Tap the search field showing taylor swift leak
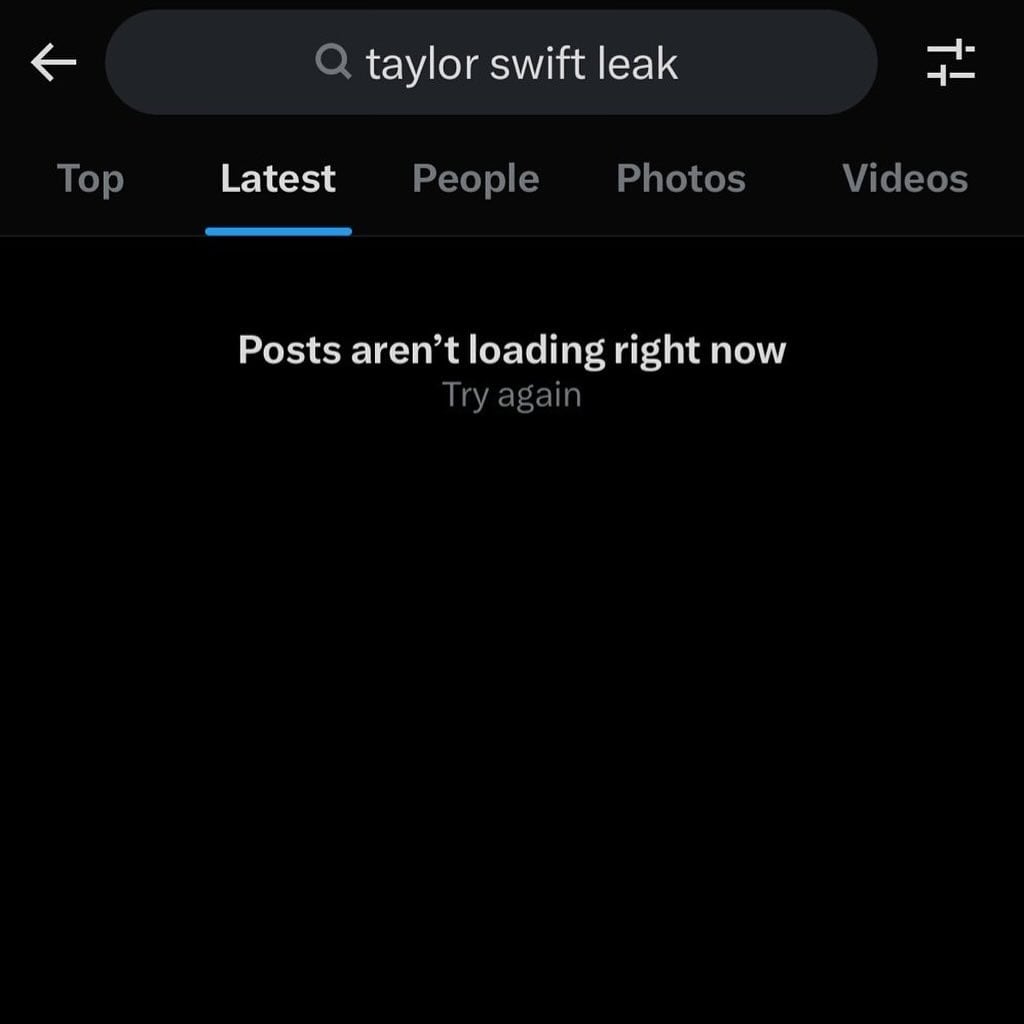This screenshot has width=1024, height=1024. click(x=491, y=63)
